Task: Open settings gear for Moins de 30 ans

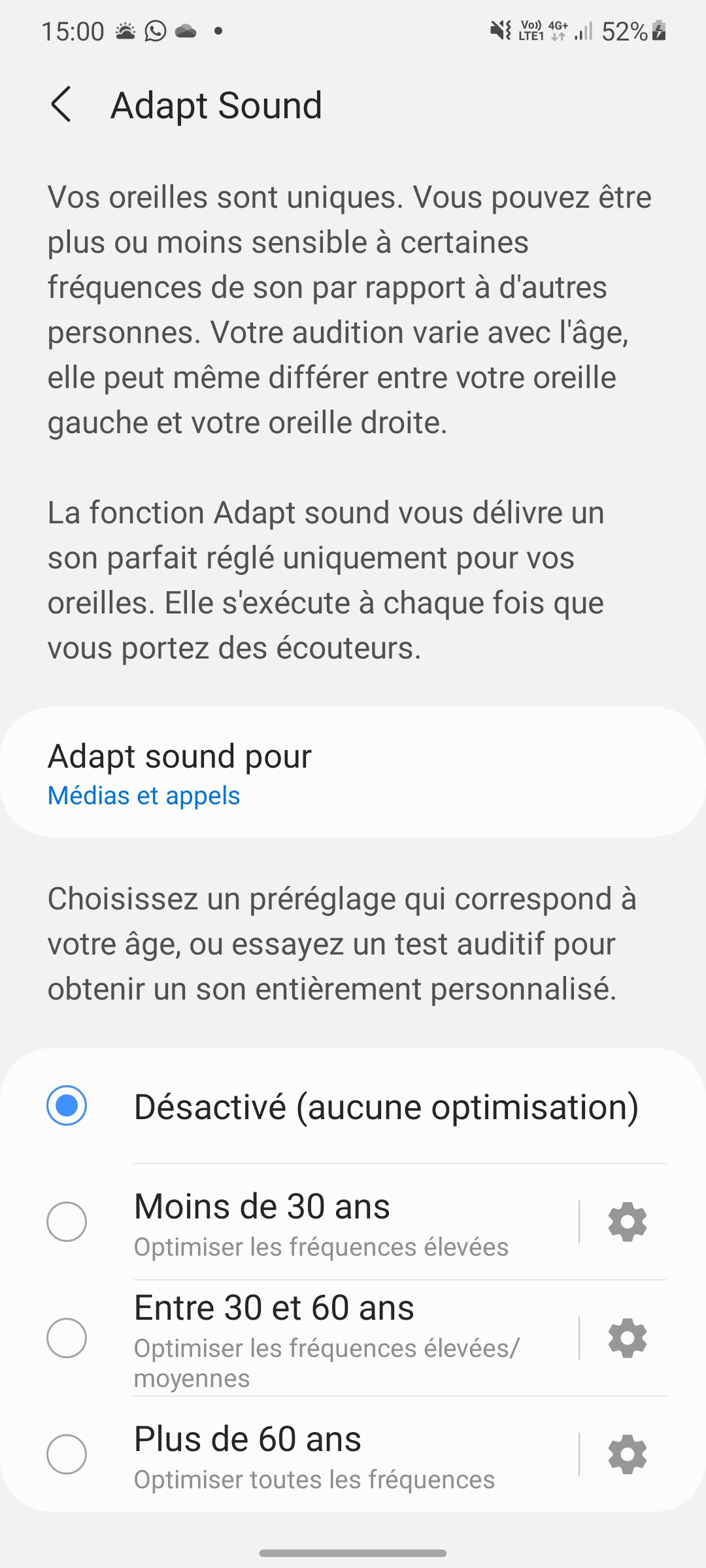Action: pos(627,1221)
